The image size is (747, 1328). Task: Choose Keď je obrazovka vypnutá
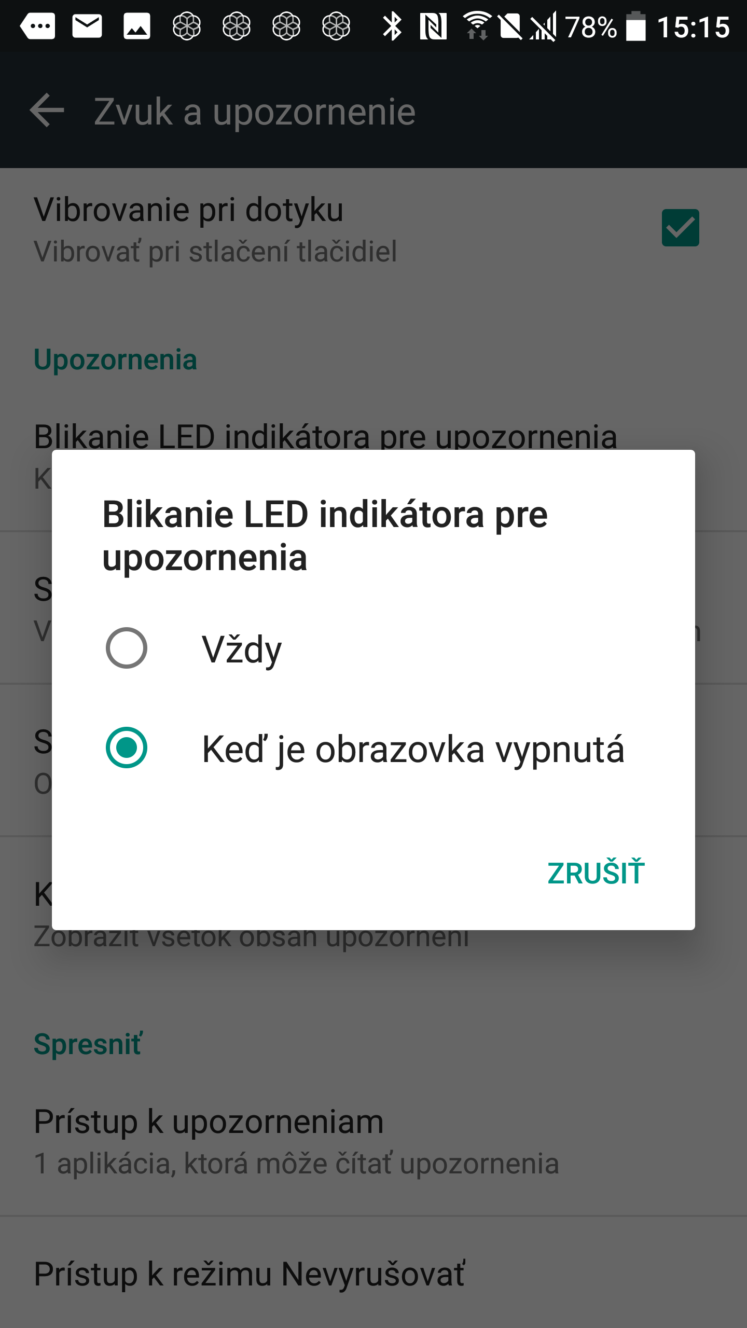(373, 748)
